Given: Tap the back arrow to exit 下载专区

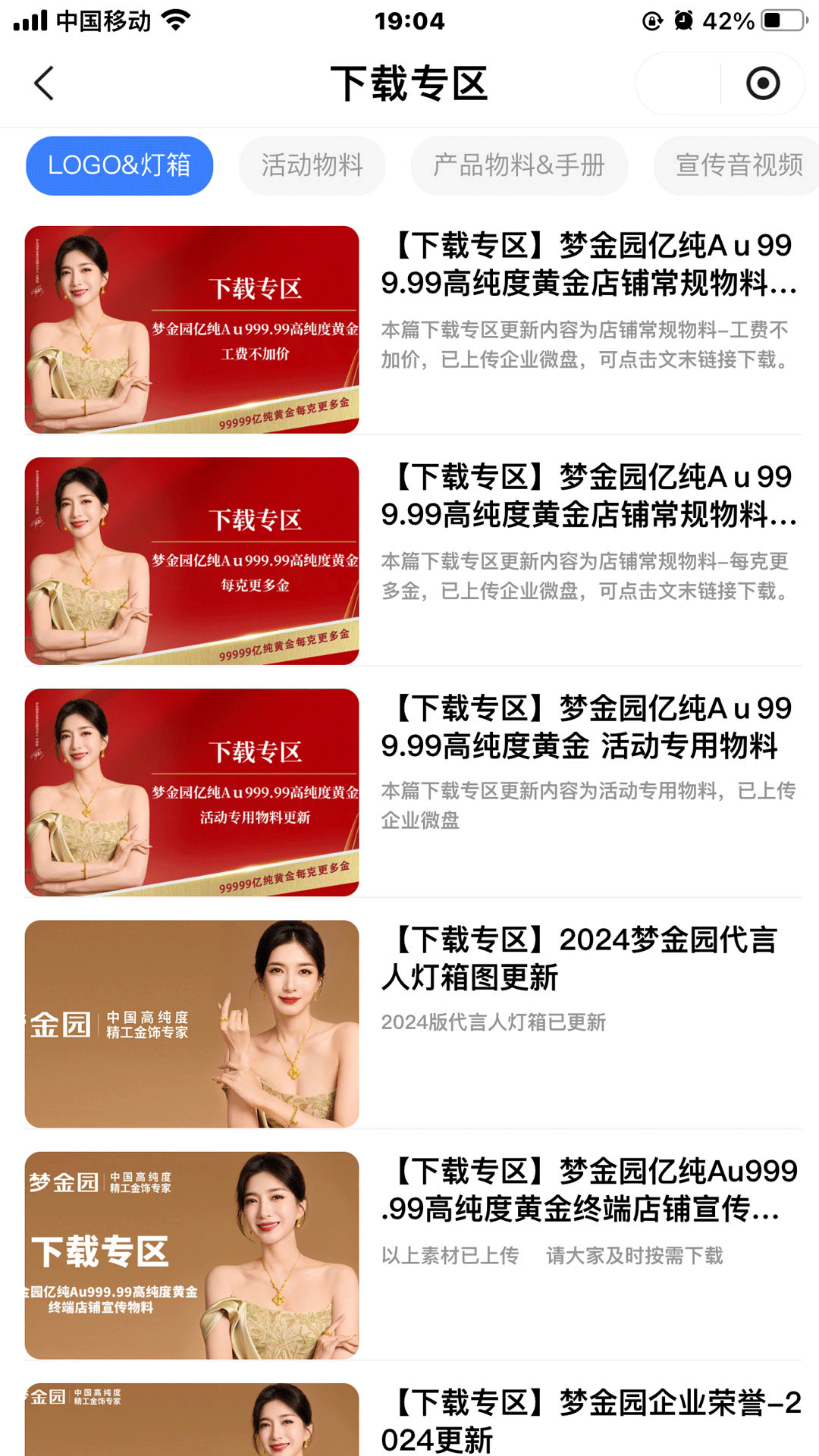Looking at the screenshot, I should point(43,83).
